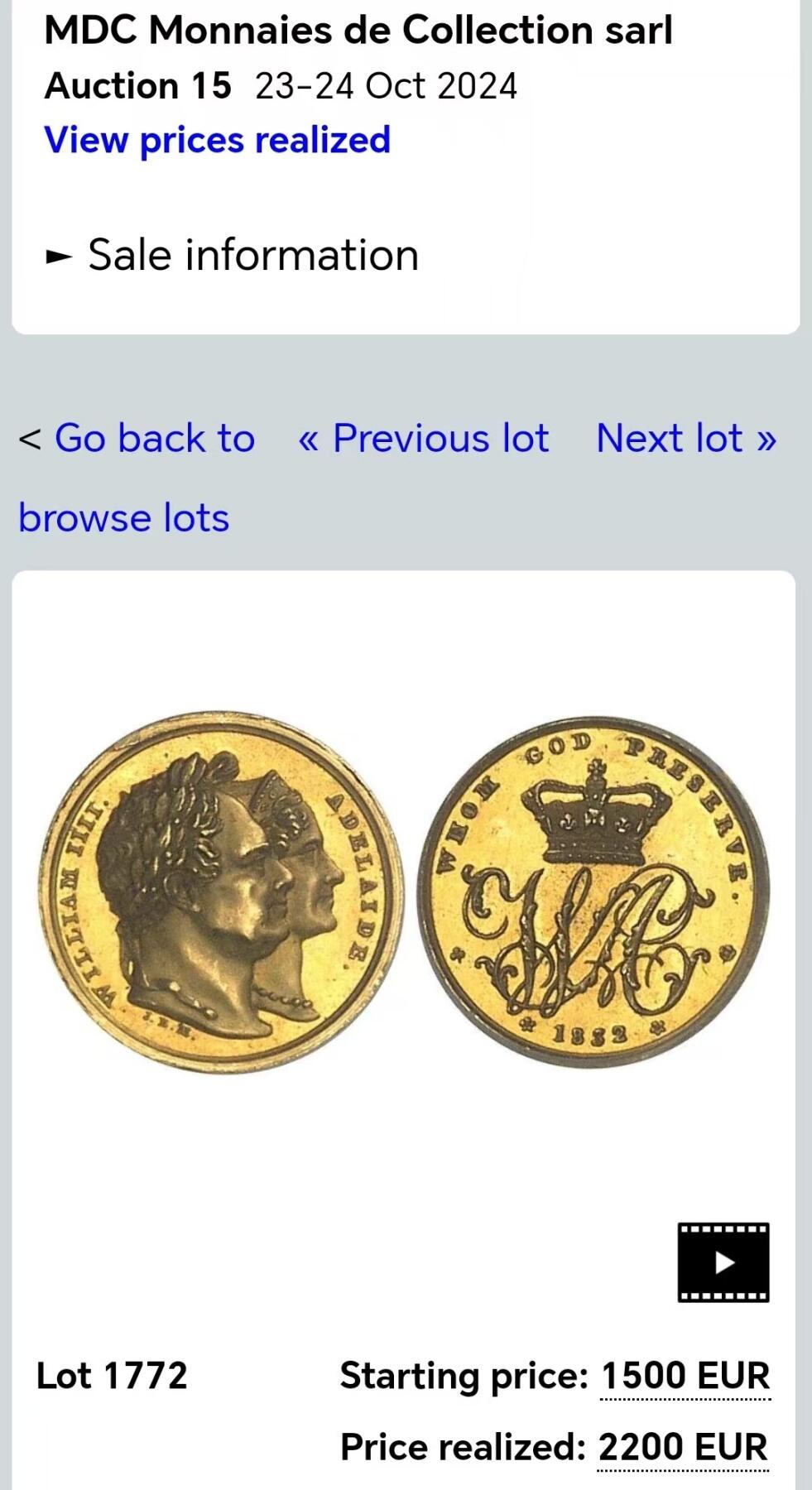The image size is (812, 1490).
Task: Tap the 1500 EUR starting price
Action: tap(685, 1376)
